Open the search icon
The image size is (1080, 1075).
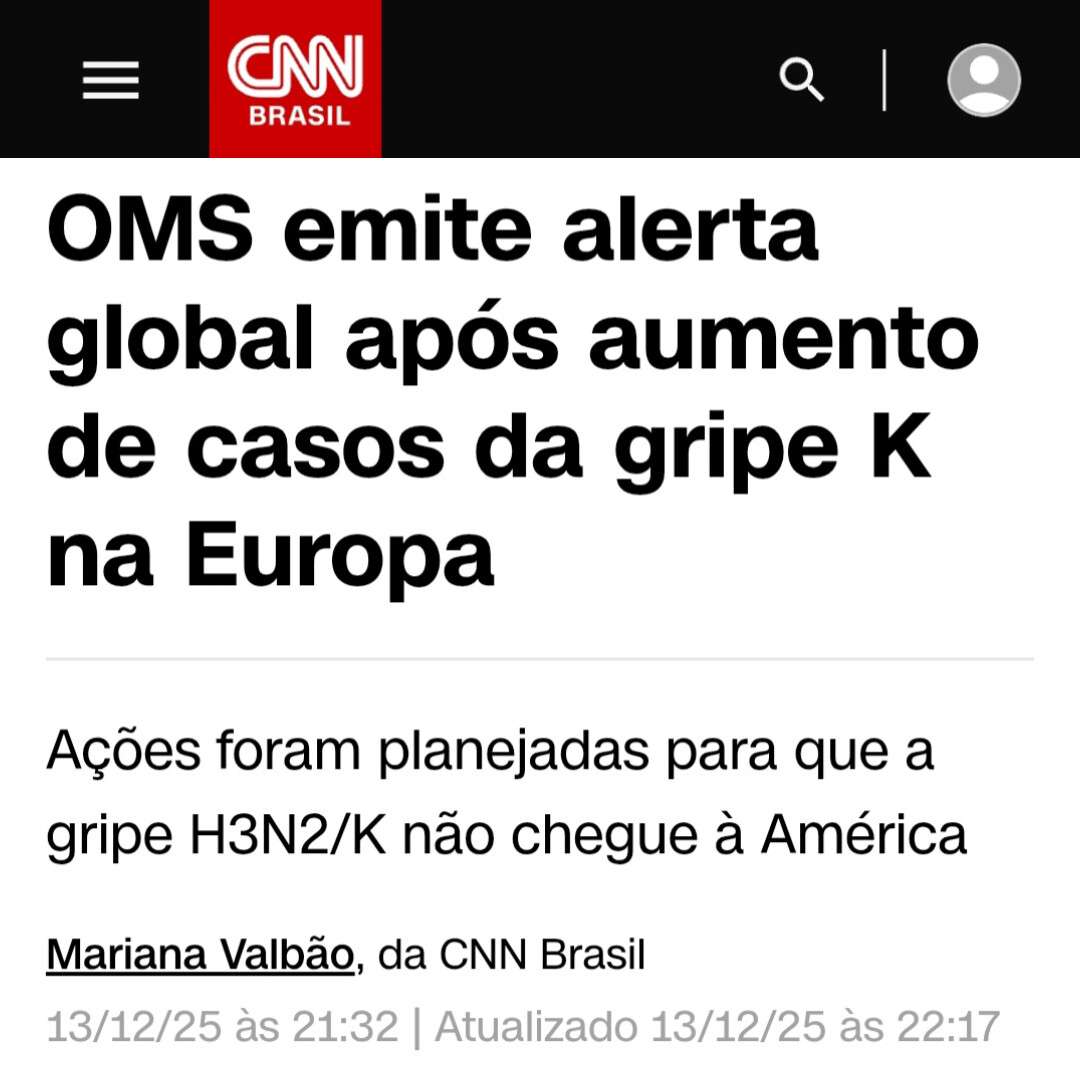(801, 79)
